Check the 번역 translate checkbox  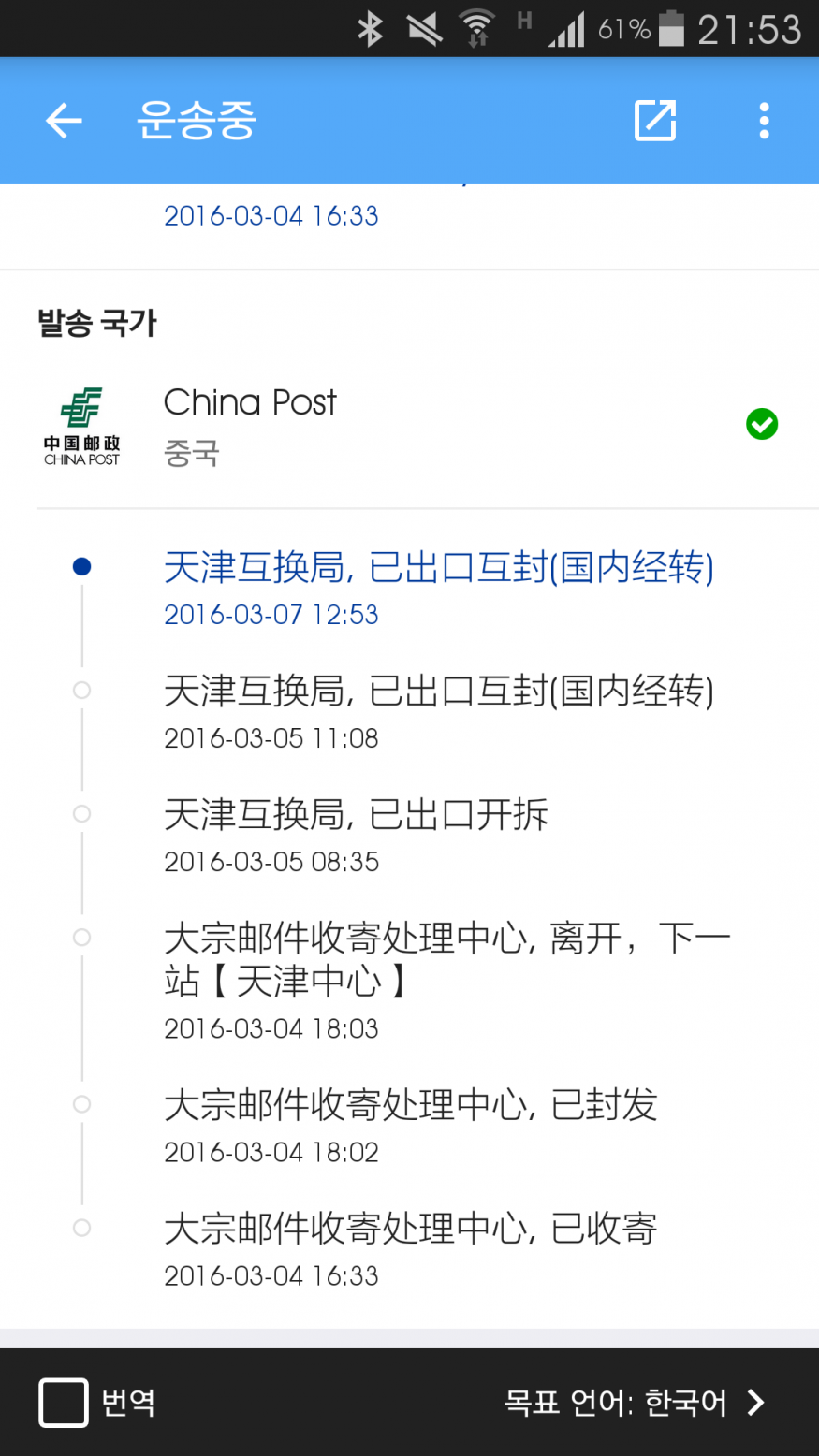click(x=64, y=1402)
